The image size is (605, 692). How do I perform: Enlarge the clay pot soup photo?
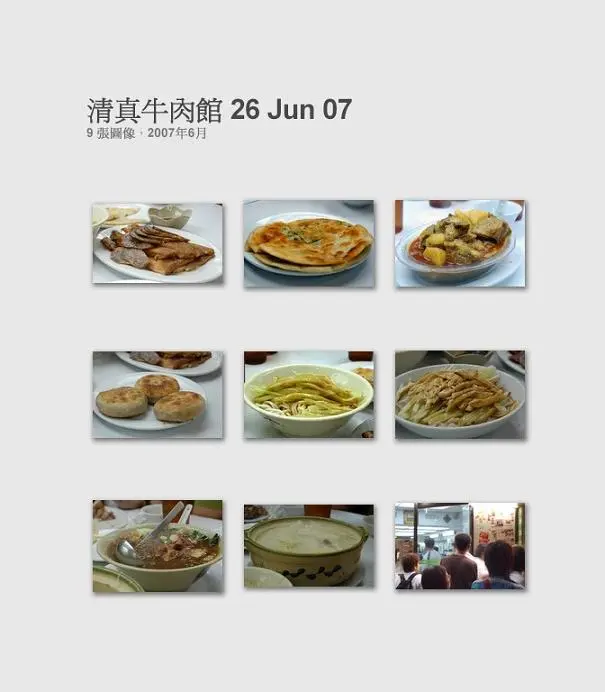(x=309, y=546)
